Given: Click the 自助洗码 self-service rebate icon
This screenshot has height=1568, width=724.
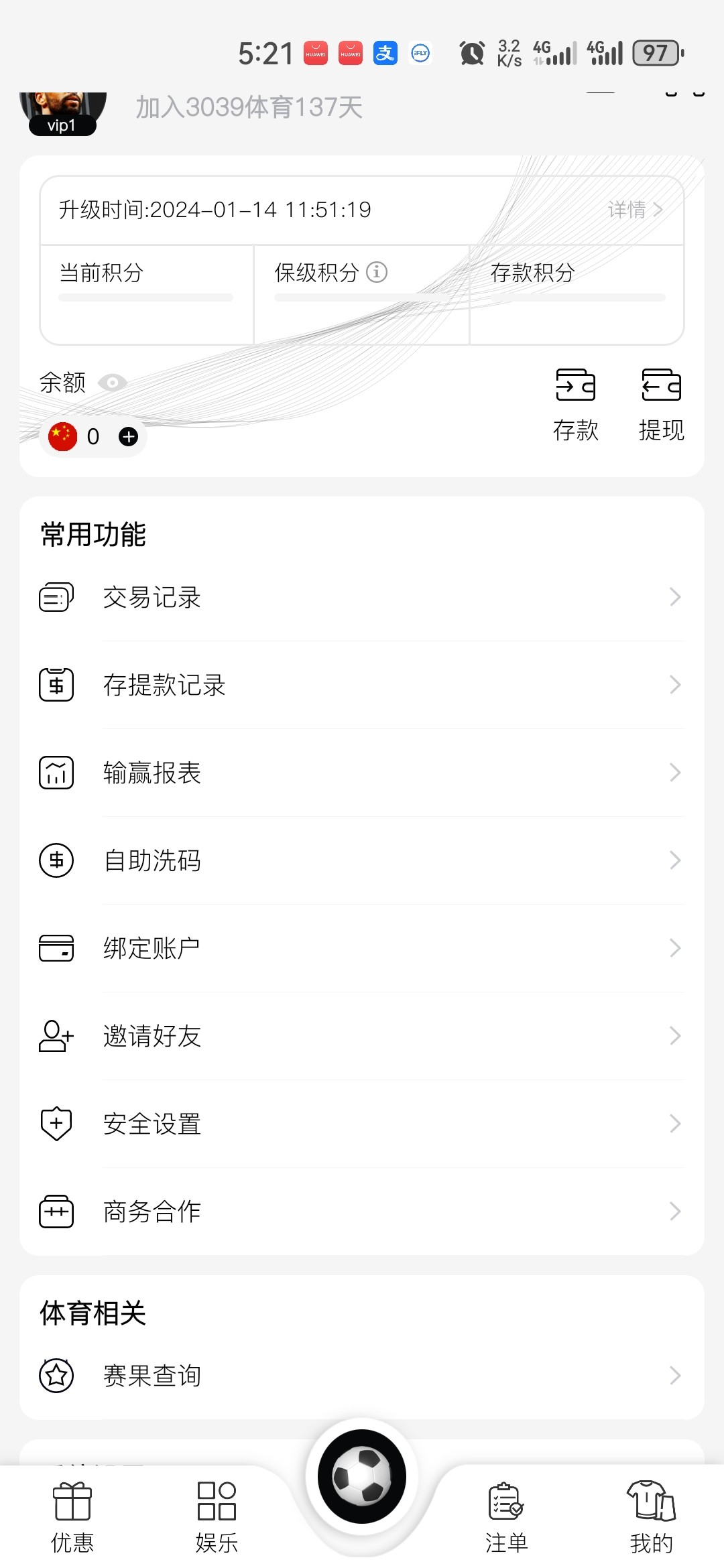Looking at the screenshot, I should (x=56, y=860).
